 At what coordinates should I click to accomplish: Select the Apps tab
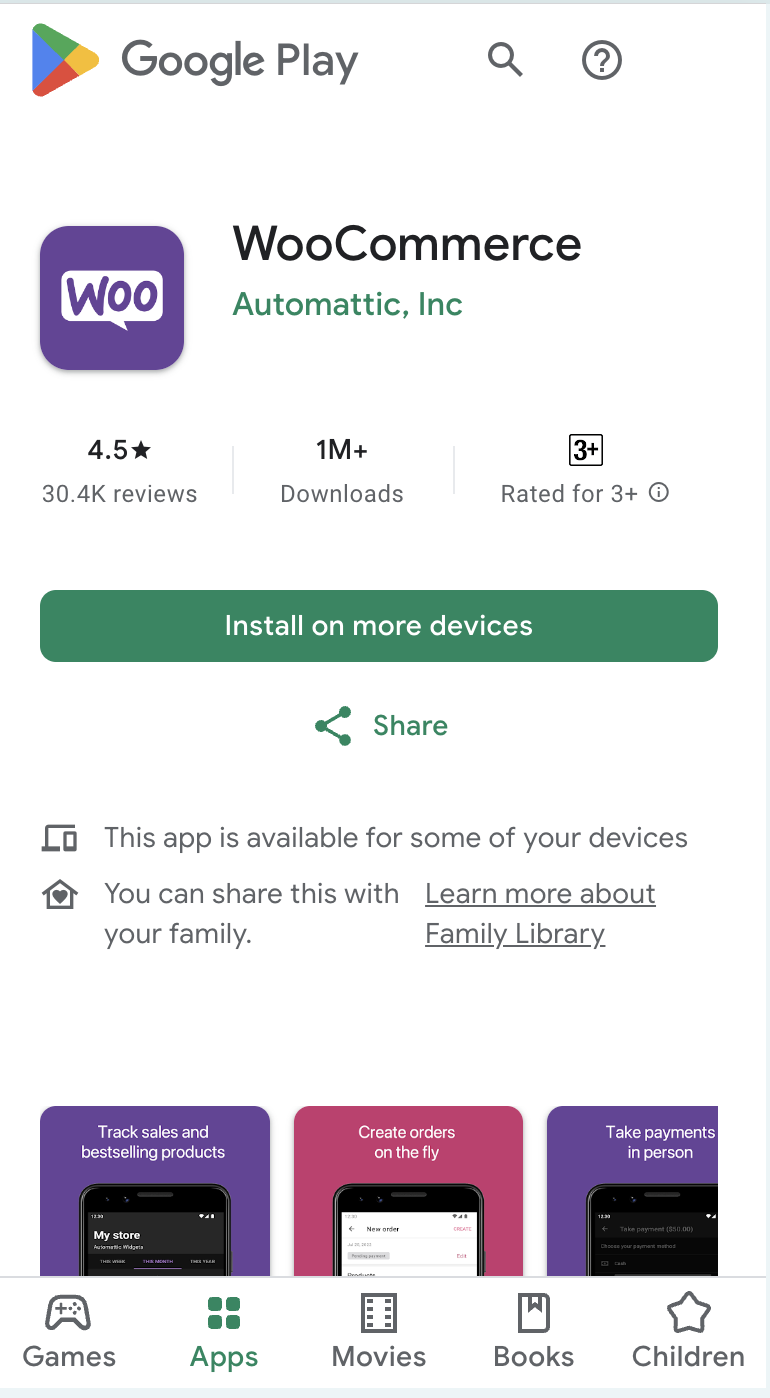tap(224, 1332)
